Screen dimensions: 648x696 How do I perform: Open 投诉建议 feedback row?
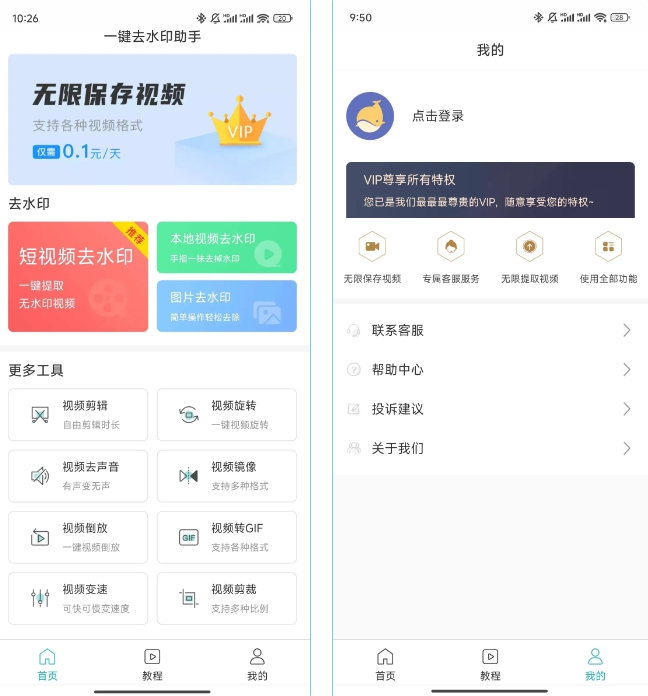click(x=490, y=409)
